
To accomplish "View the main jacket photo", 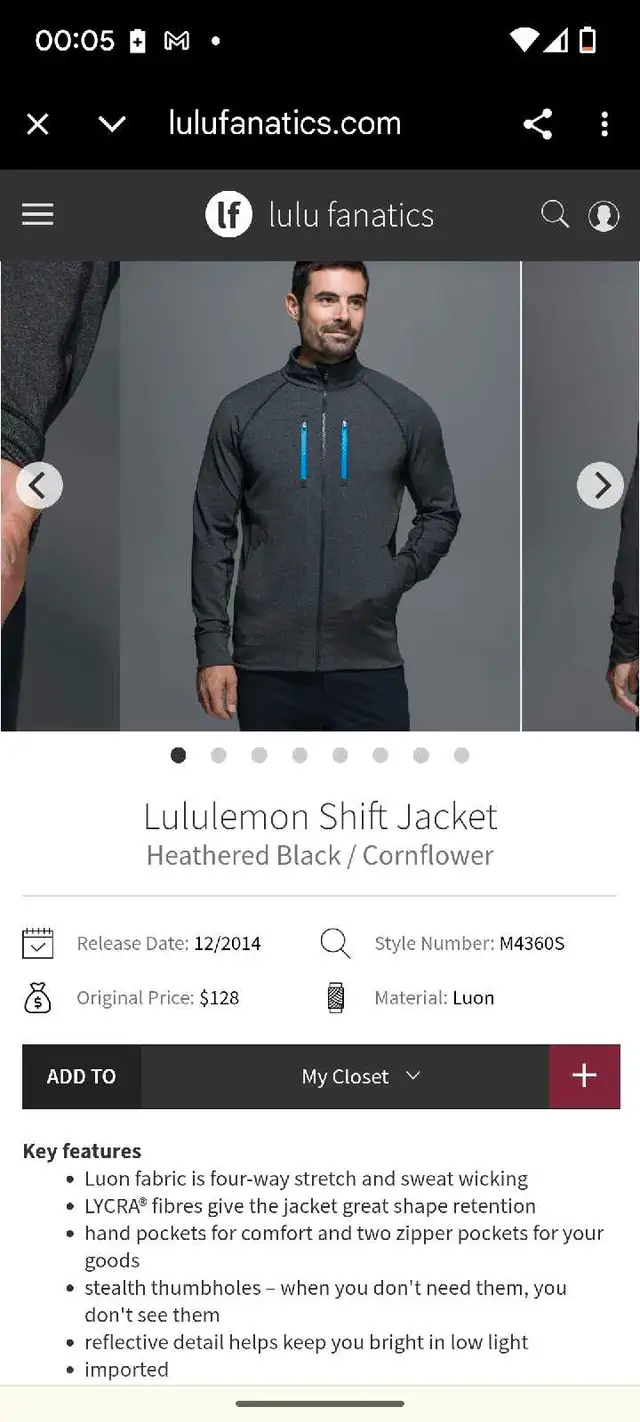I will 320,496.
